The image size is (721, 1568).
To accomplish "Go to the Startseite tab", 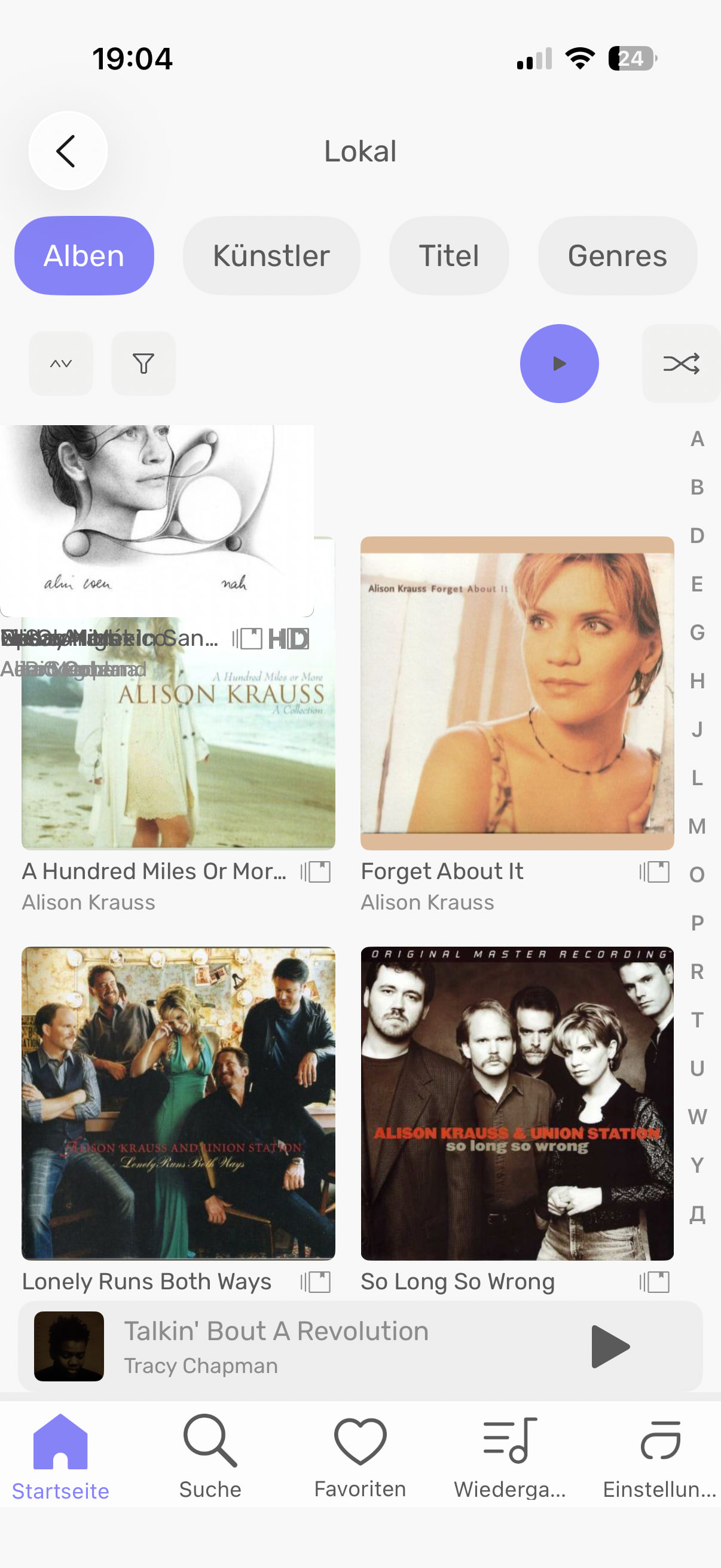I will point(60,1456).
